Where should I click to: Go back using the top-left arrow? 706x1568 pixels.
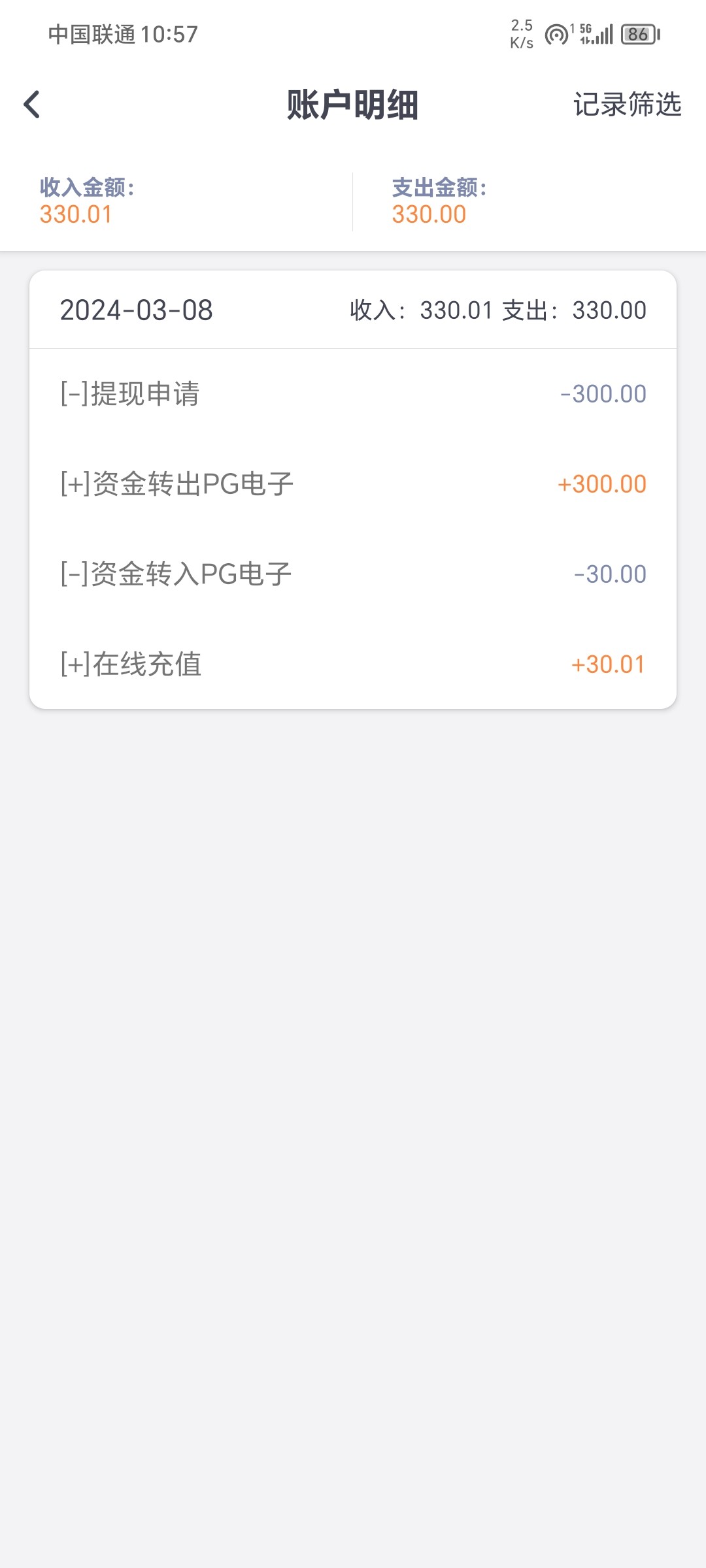(32, 105)
